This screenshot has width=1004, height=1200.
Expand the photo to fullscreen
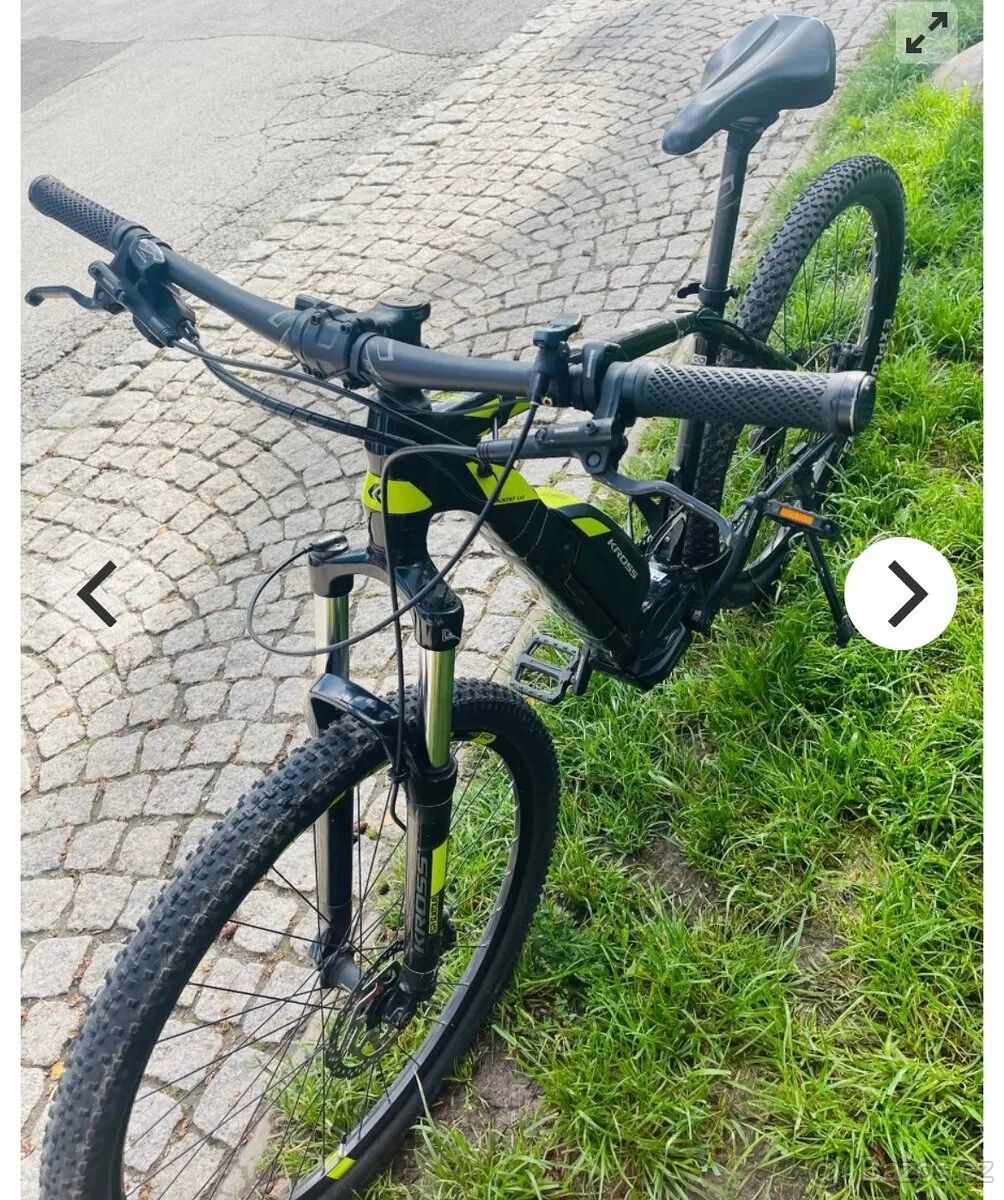point(926,33)
